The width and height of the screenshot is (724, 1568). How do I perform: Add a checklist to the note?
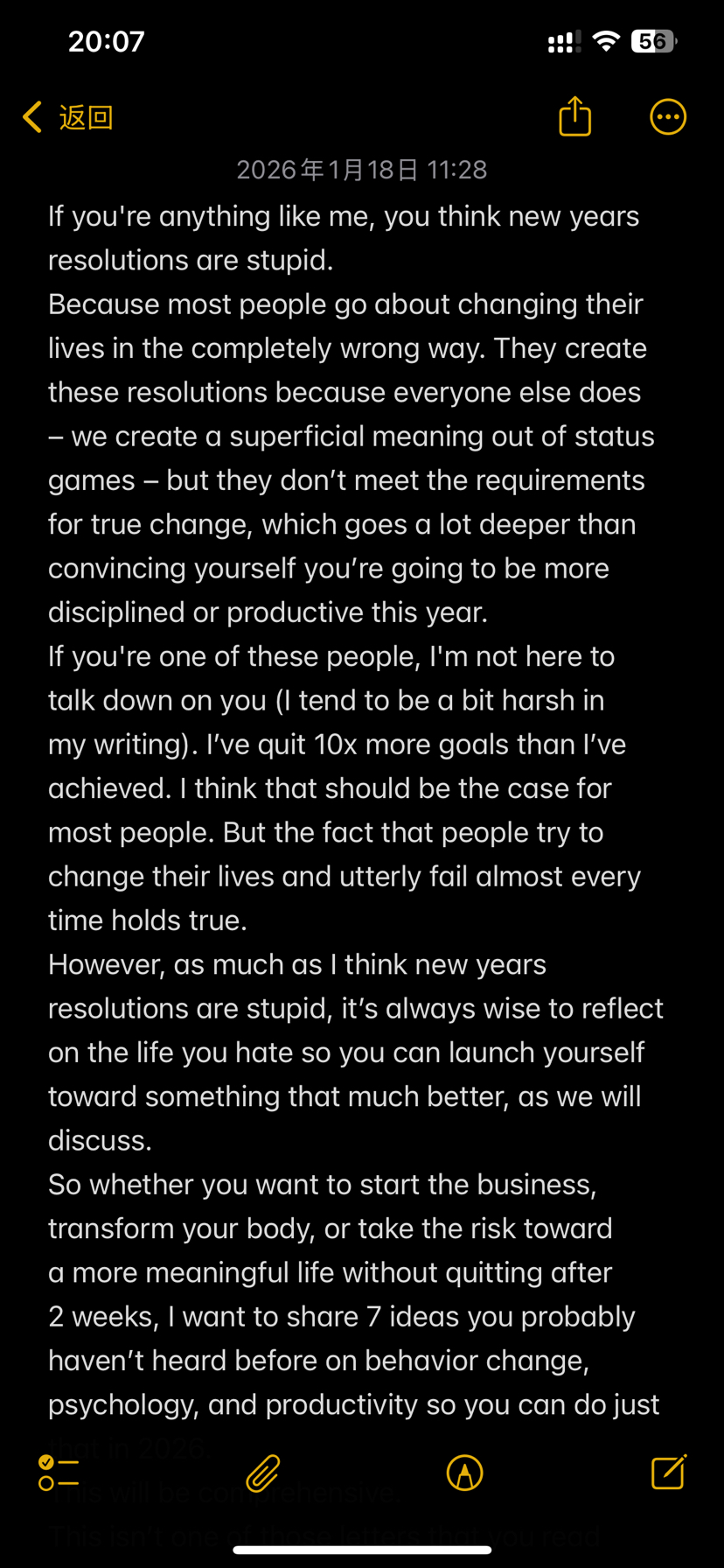pos(59,1473)
